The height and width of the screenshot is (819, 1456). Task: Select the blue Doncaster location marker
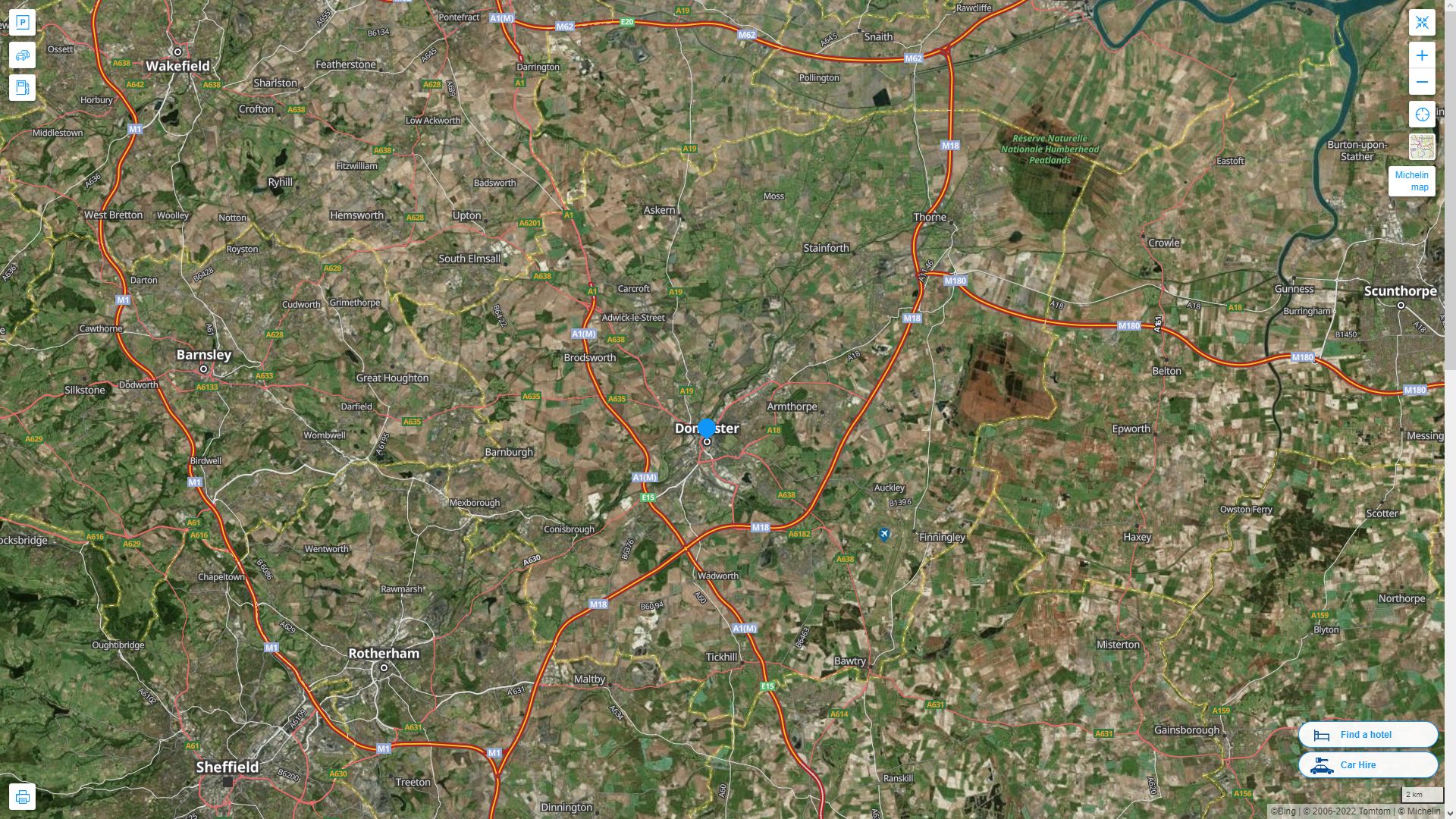point(707,428)
